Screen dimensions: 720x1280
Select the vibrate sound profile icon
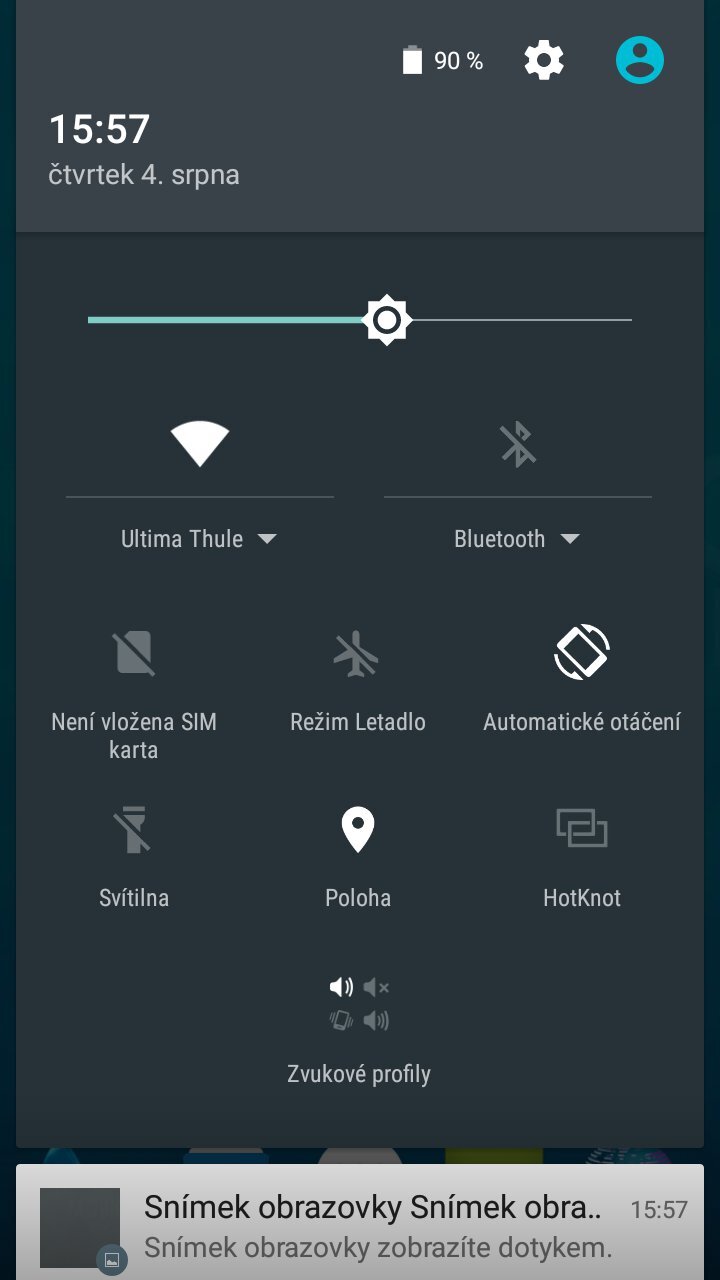pos(339,1020)
